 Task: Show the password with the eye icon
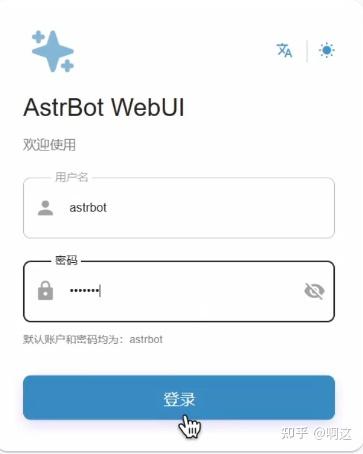tap(314, 291)
